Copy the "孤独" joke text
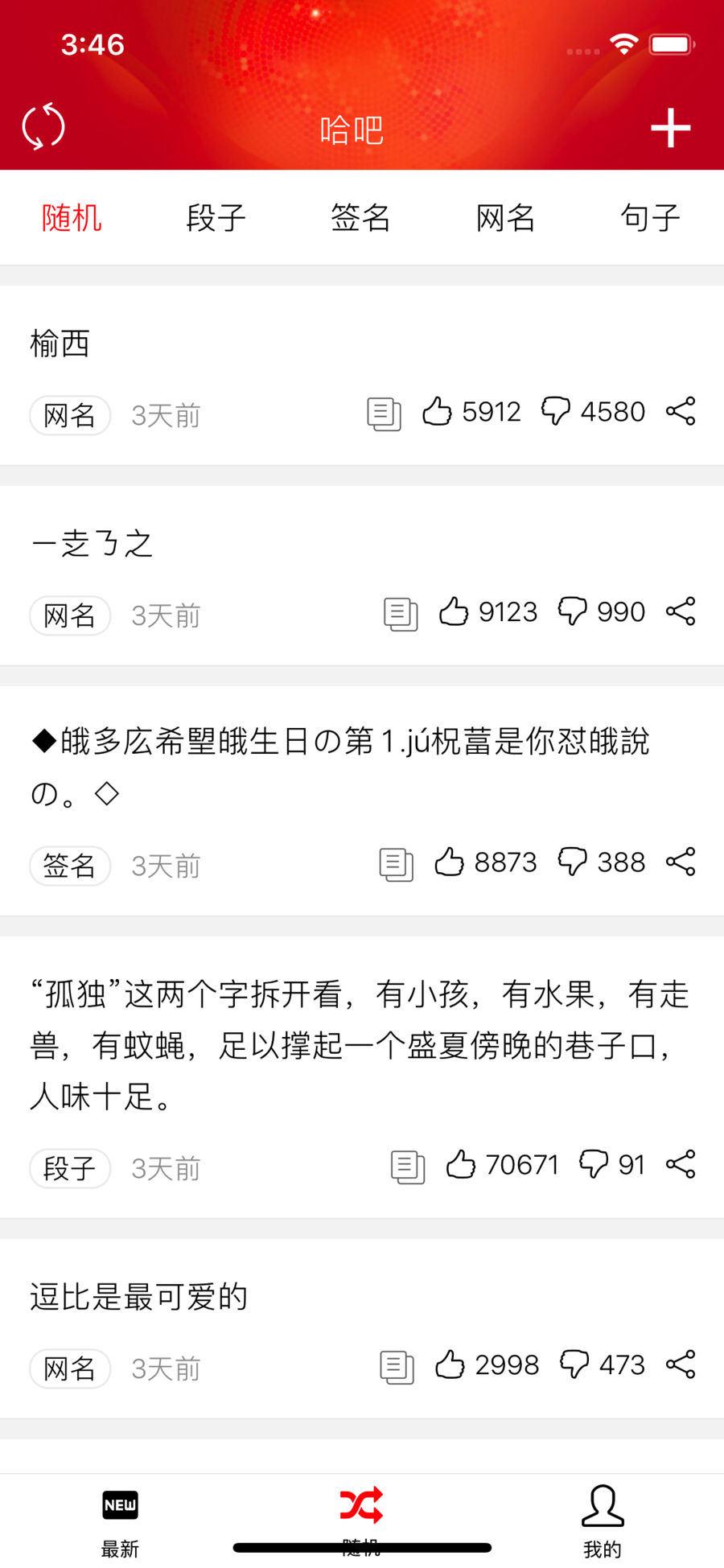This screenshot has width=724, height=1568. coord(408,1167)
